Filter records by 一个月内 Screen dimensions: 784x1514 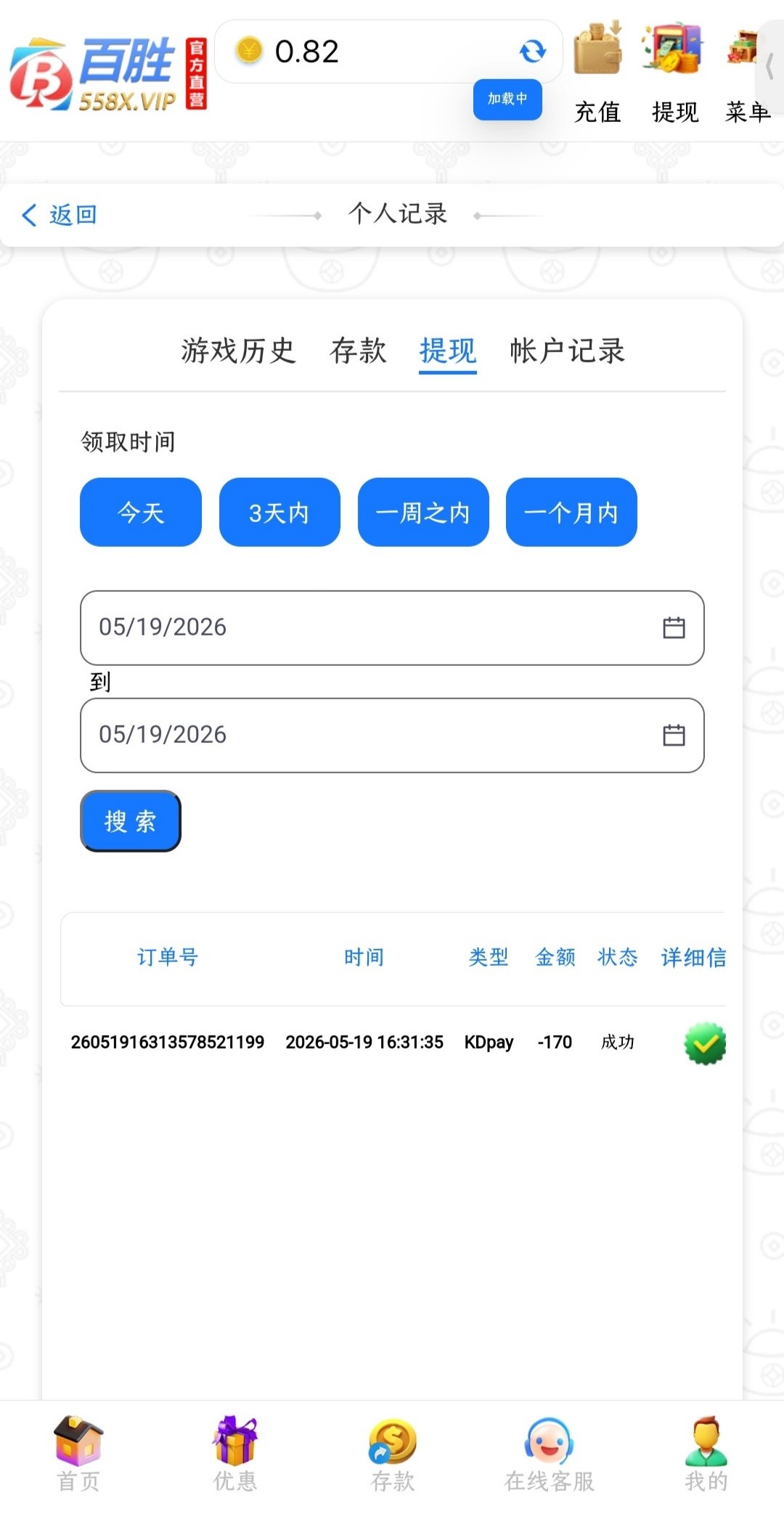[571, 512]
